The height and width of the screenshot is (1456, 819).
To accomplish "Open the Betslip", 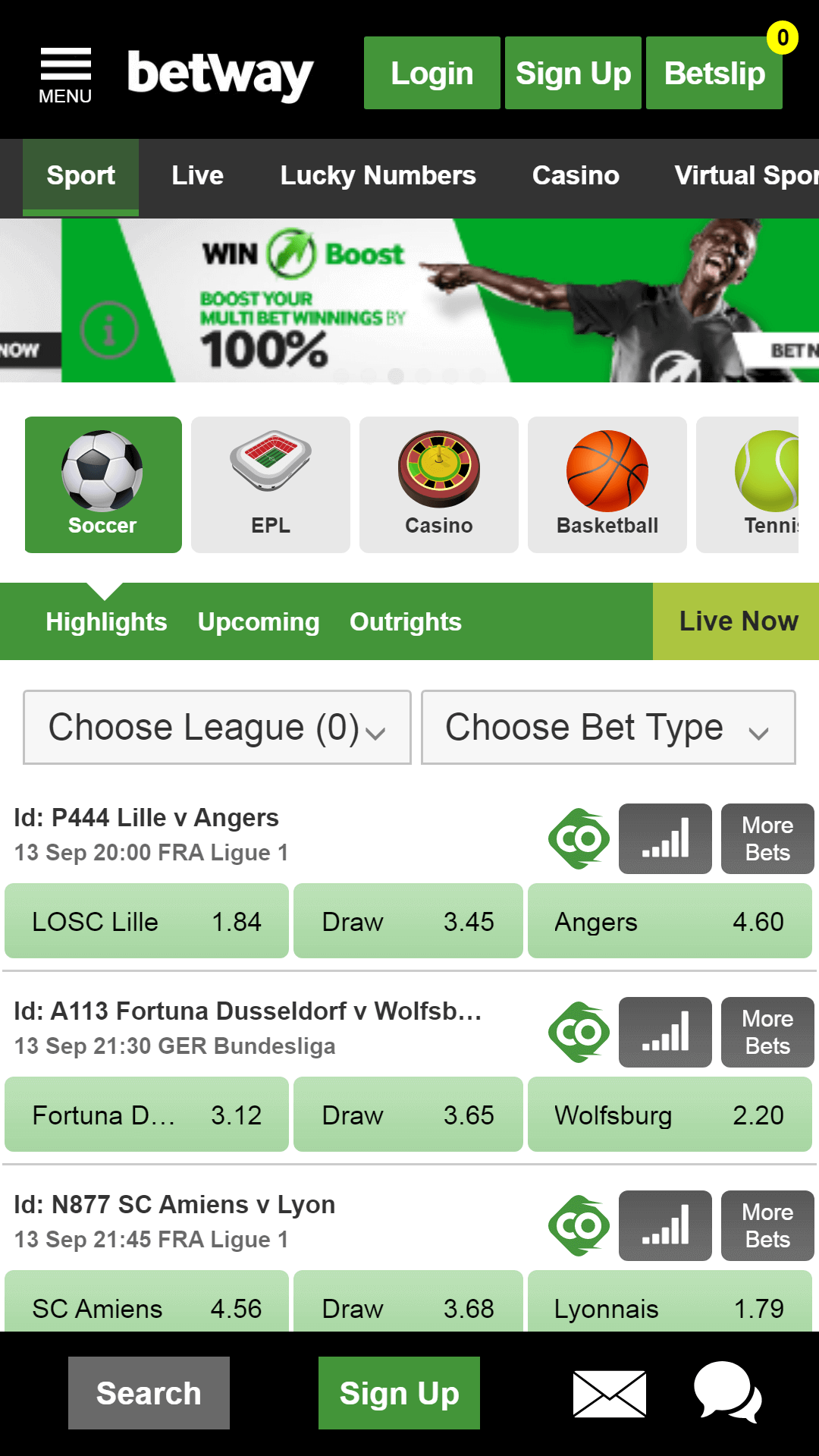I will [x=714, y=73].
